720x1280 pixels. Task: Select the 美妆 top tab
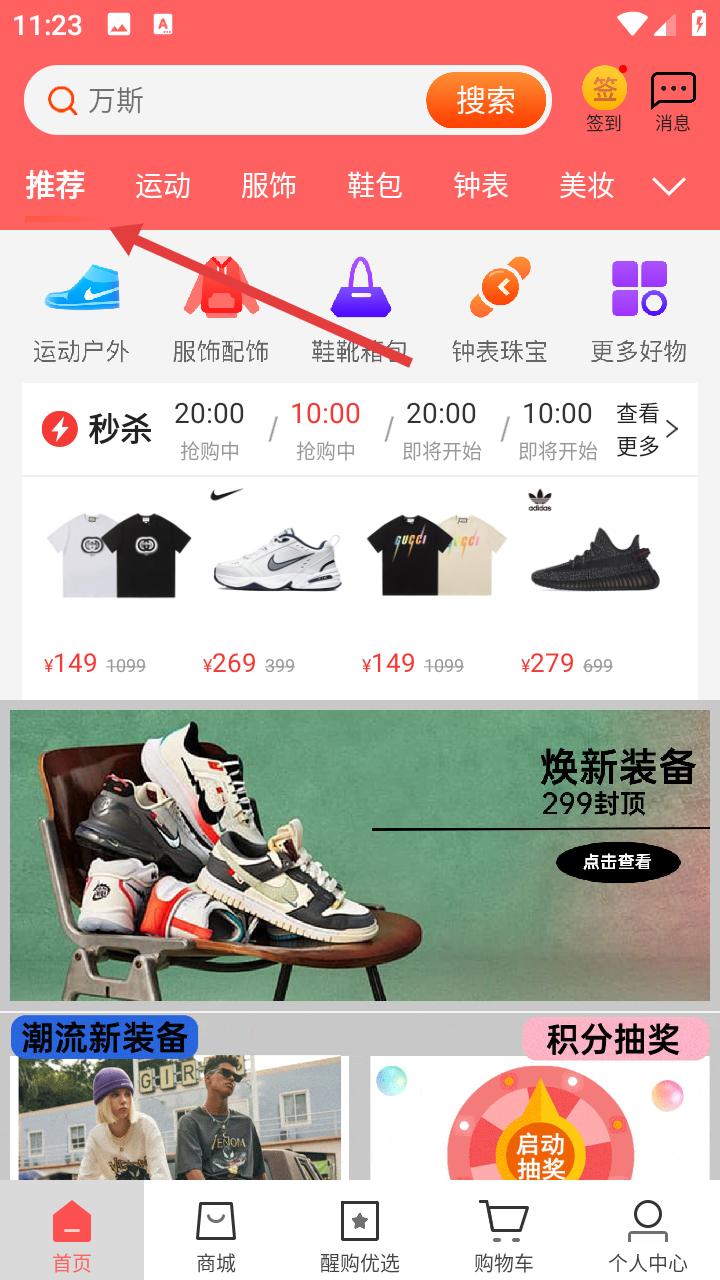(x=586, y=186)
